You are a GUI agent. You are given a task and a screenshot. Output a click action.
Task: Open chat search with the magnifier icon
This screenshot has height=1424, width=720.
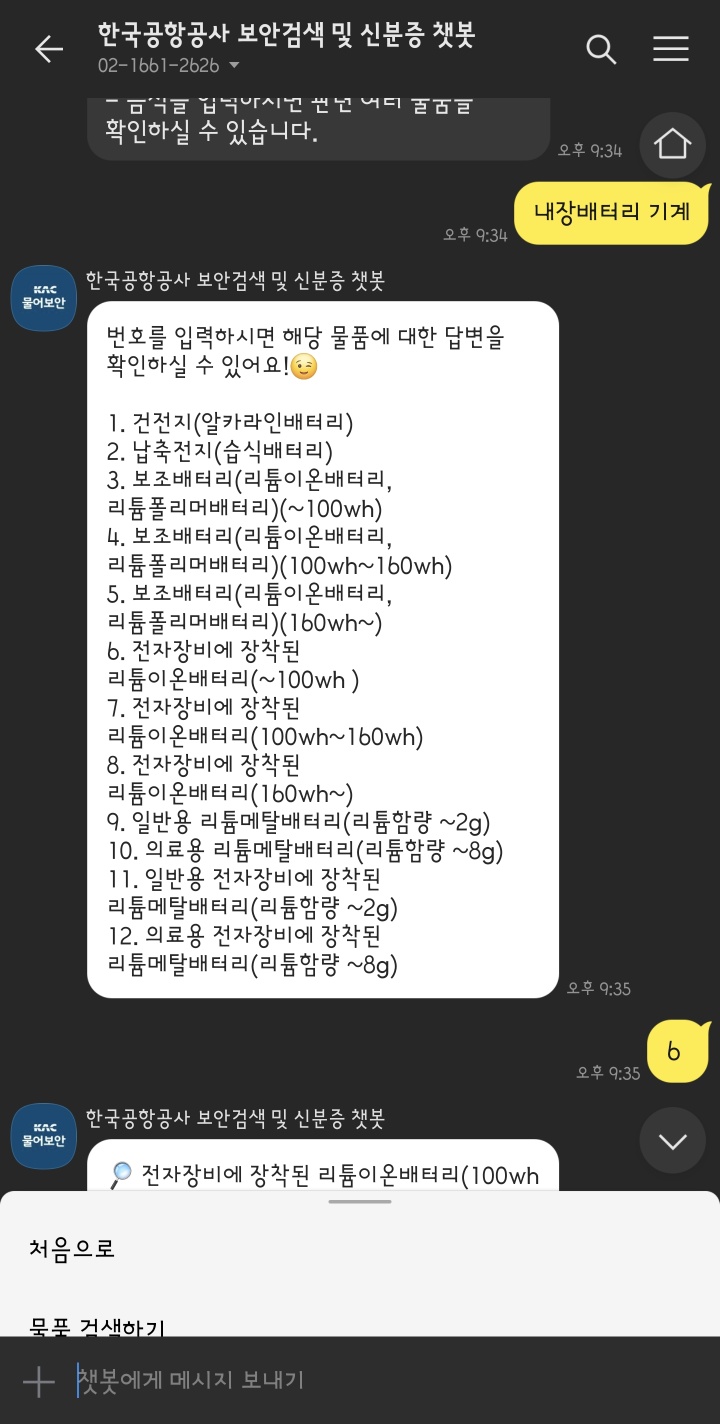[599, 47]
